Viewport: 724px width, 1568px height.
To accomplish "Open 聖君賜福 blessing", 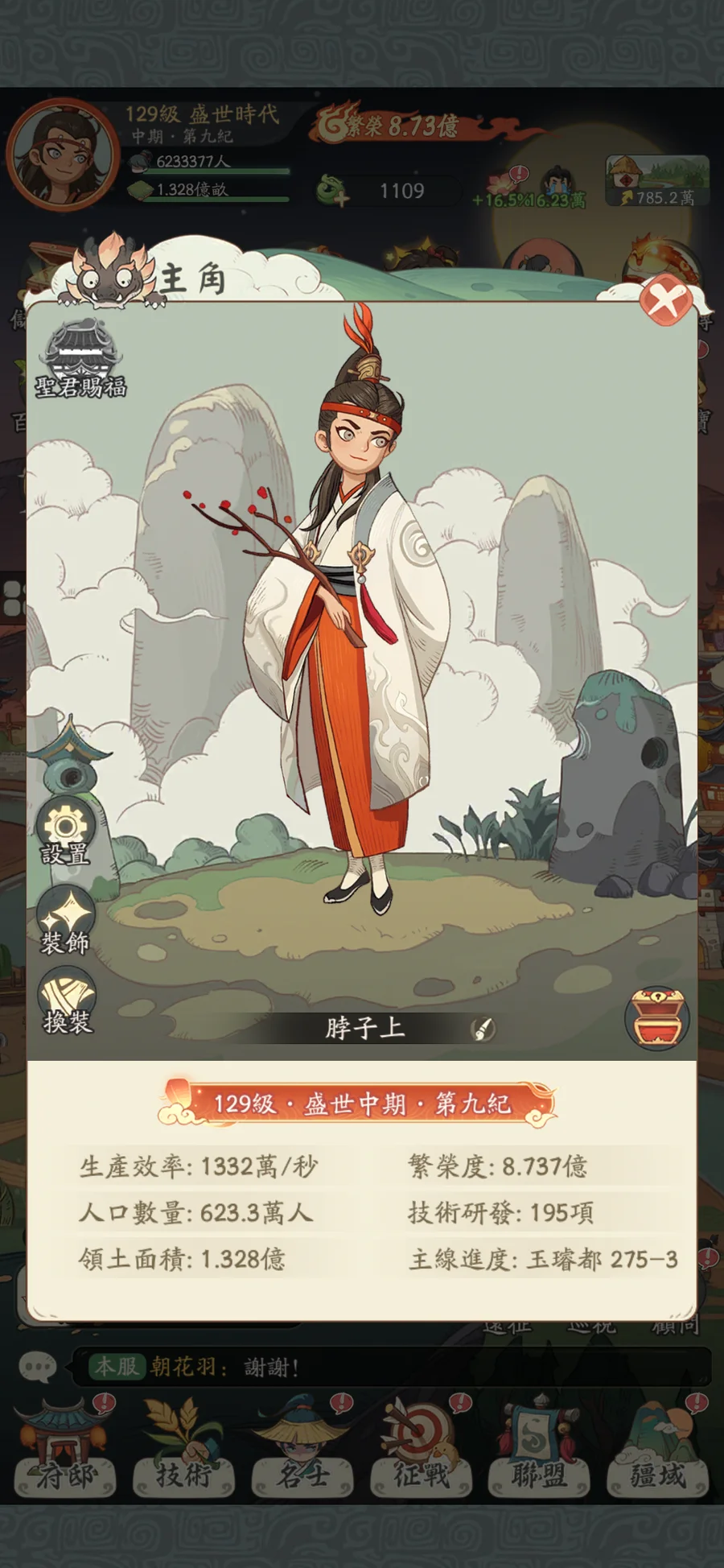I will (x=80, y=359).
